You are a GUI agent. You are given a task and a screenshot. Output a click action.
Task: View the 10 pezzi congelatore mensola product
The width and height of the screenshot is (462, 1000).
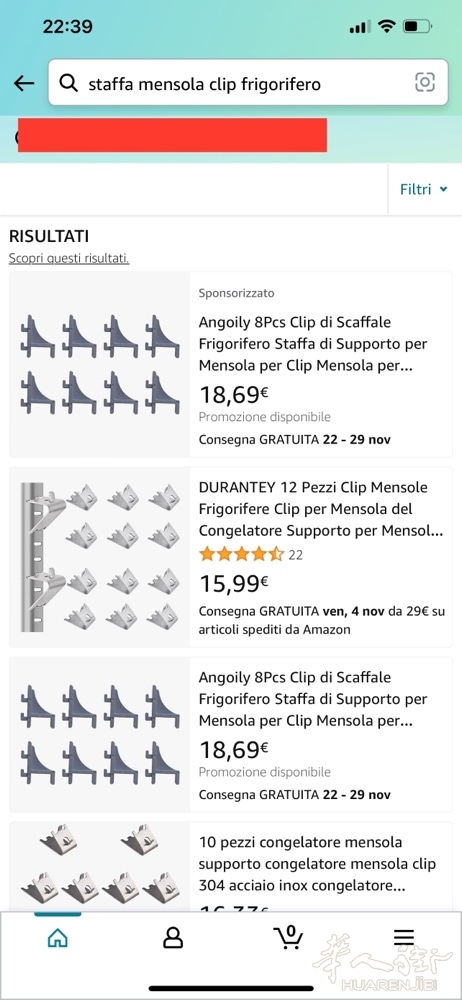coord(230,867)
